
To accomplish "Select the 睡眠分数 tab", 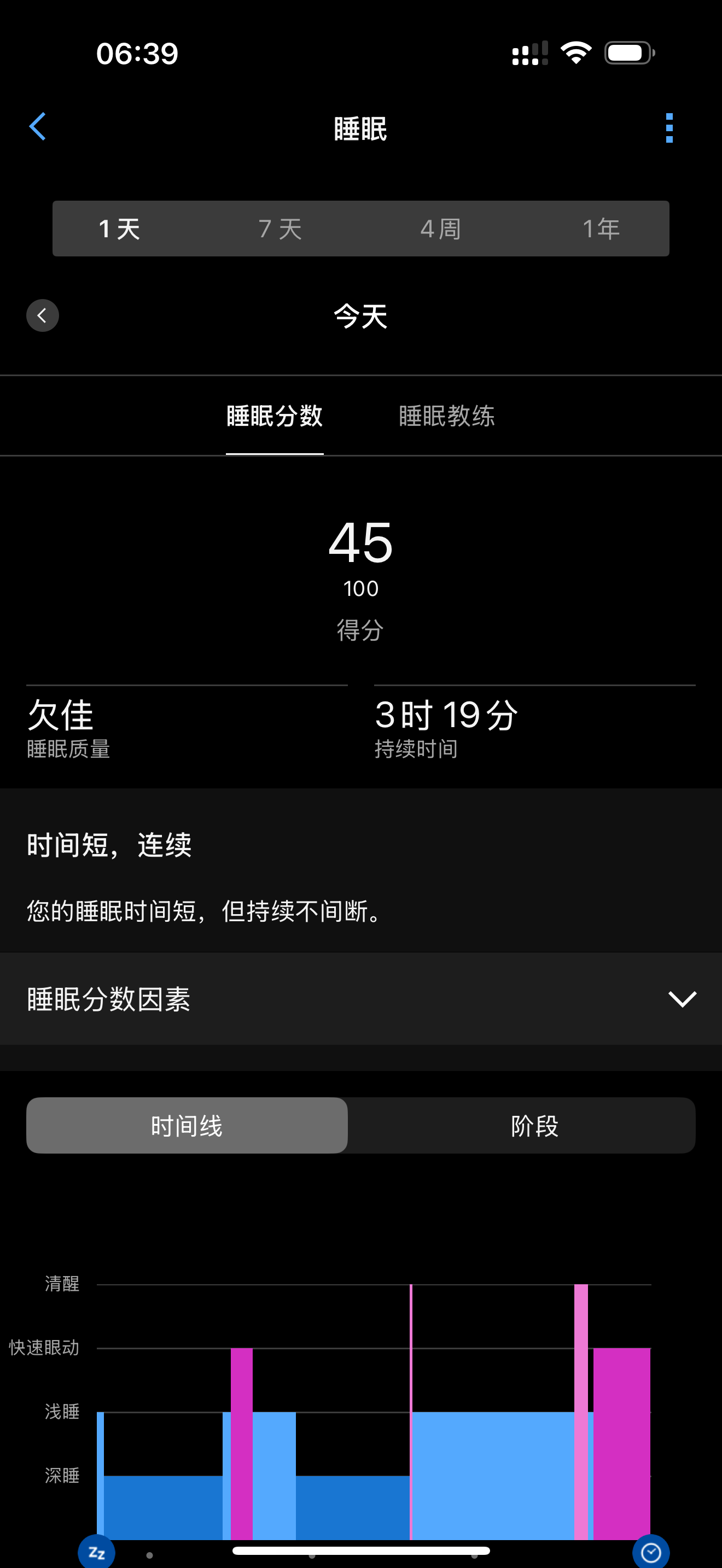I will (275, 417).
